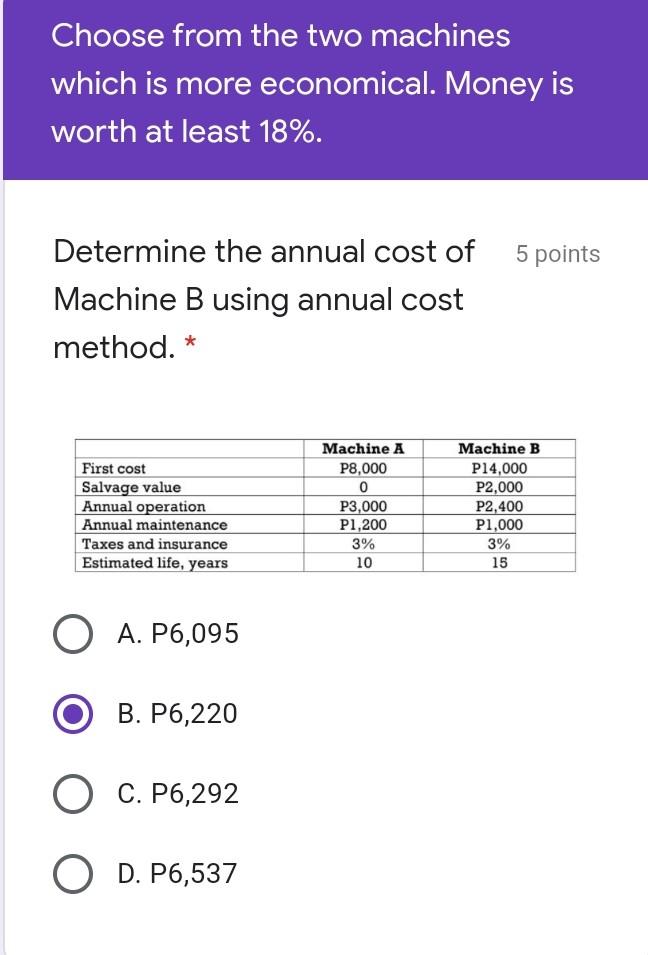Select answer A. P6,095

[x=74, y=634]
